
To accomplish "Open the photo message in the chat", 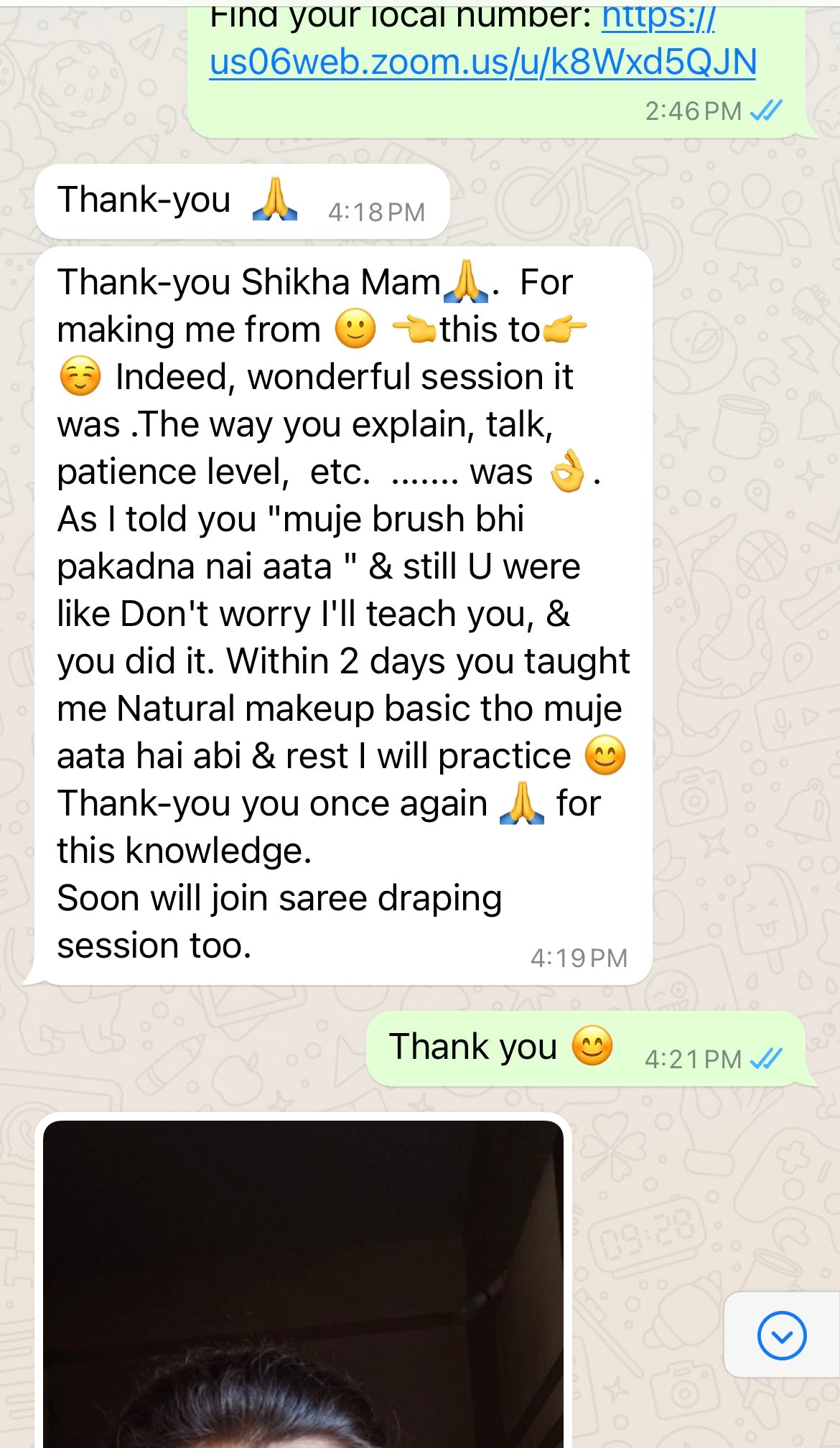I will 303,1284.
